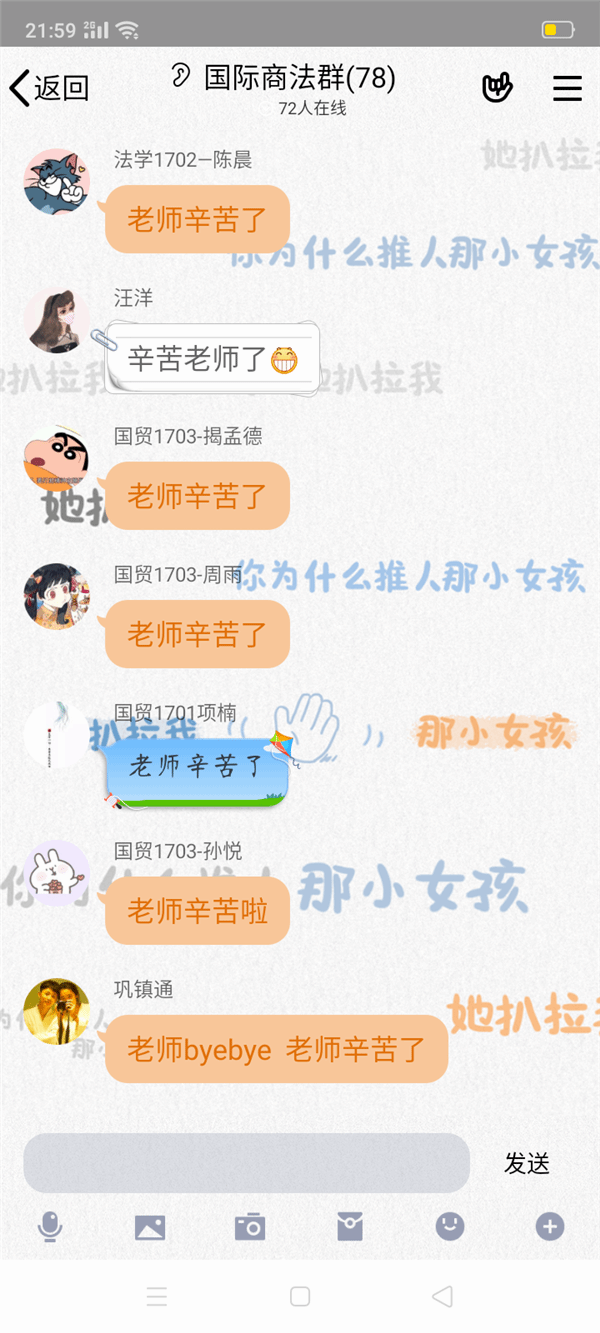
Task: Open 国贸1703-孙悦's bunny avatar
Action: point(57,873)
